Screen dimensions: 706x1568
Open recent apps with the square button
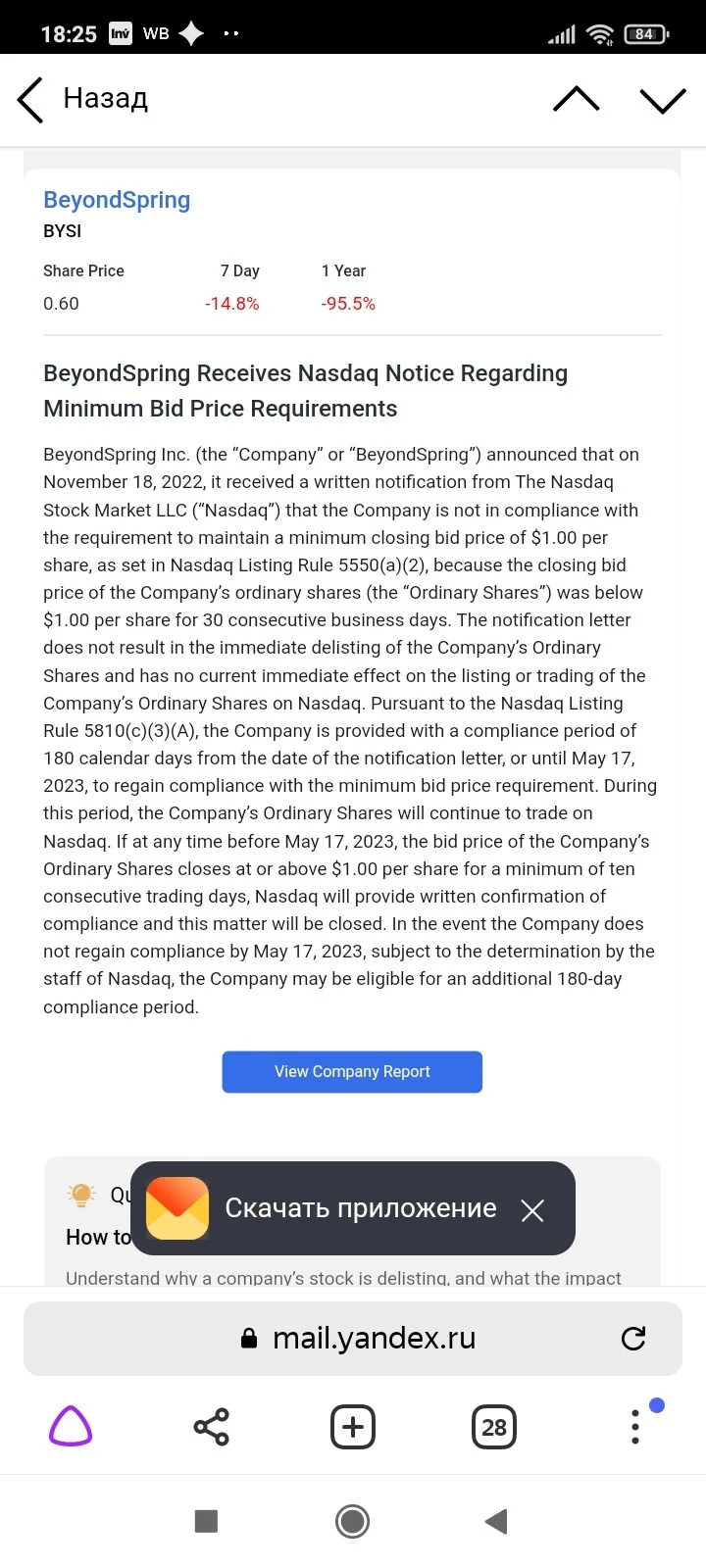(x=206, y=1521)
